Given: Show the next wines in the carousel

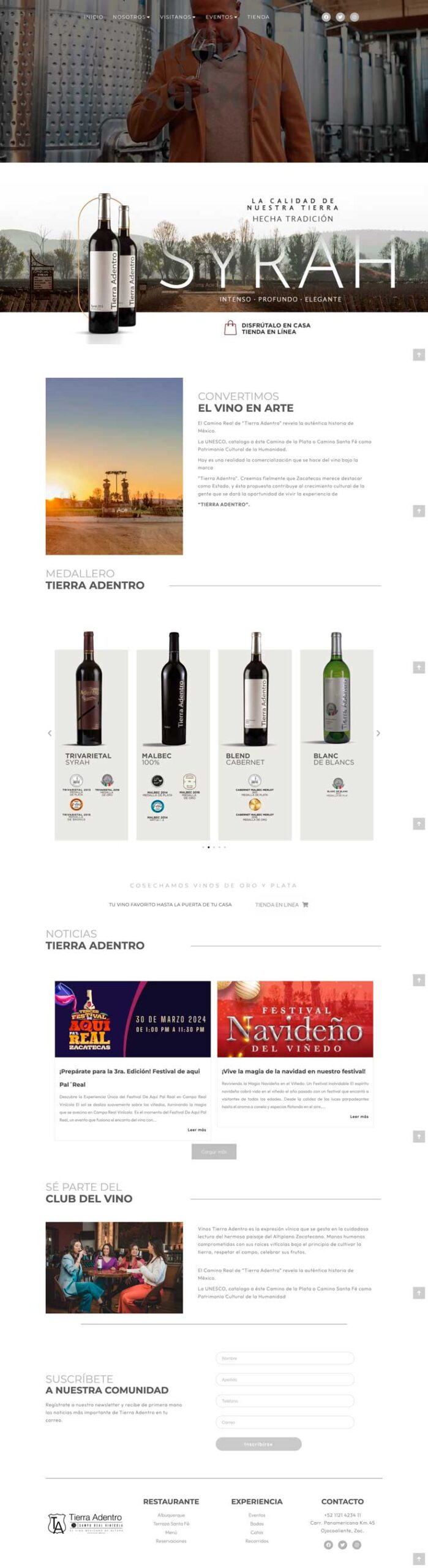Looking at the screenshot, I should point(378,733).
